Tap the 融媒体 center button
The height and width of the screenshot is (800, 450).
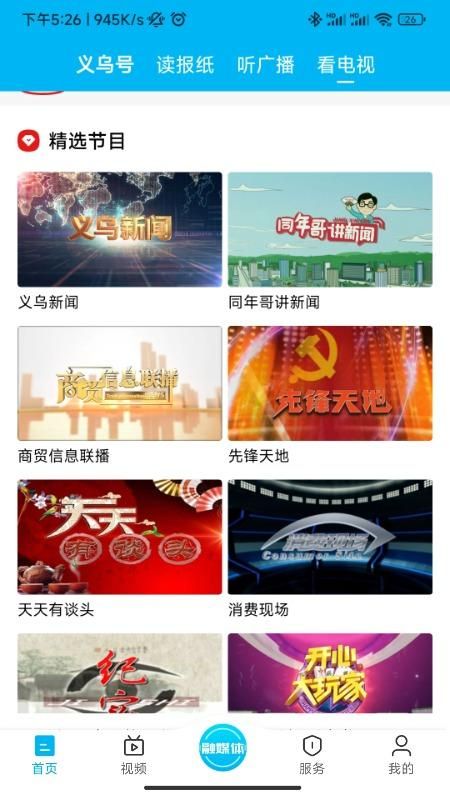223,748
